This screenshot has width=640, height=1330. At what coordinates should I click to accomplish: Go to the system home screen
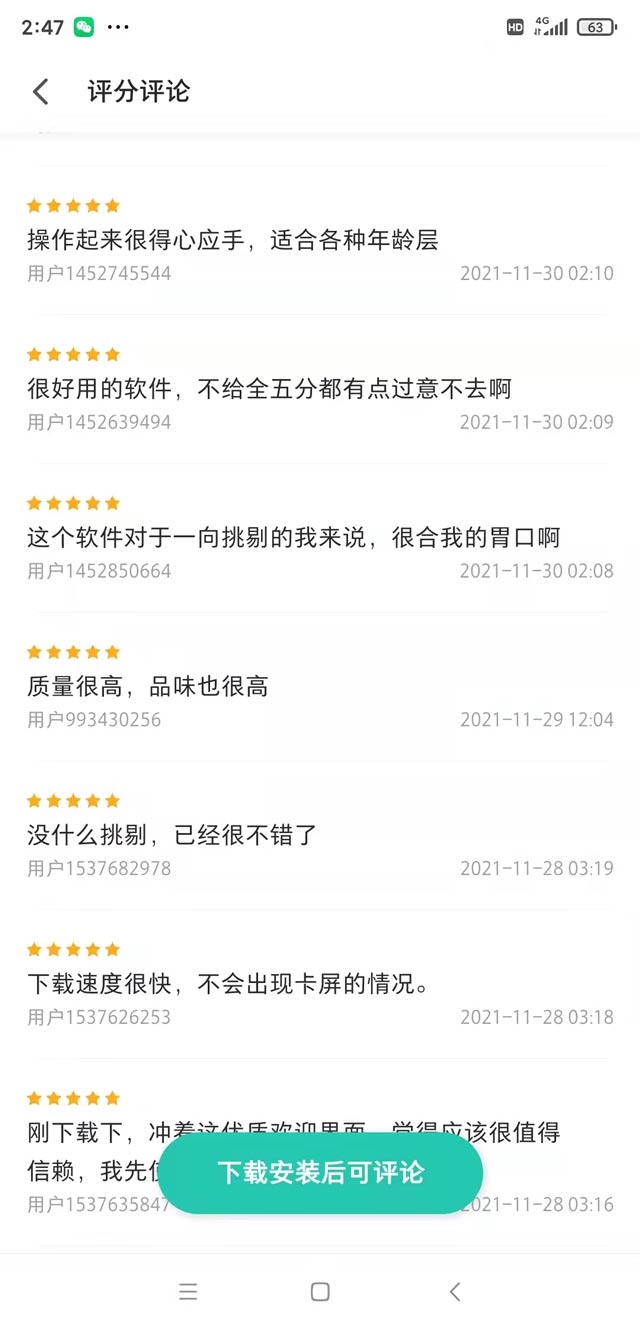[x=320, y=1292]
